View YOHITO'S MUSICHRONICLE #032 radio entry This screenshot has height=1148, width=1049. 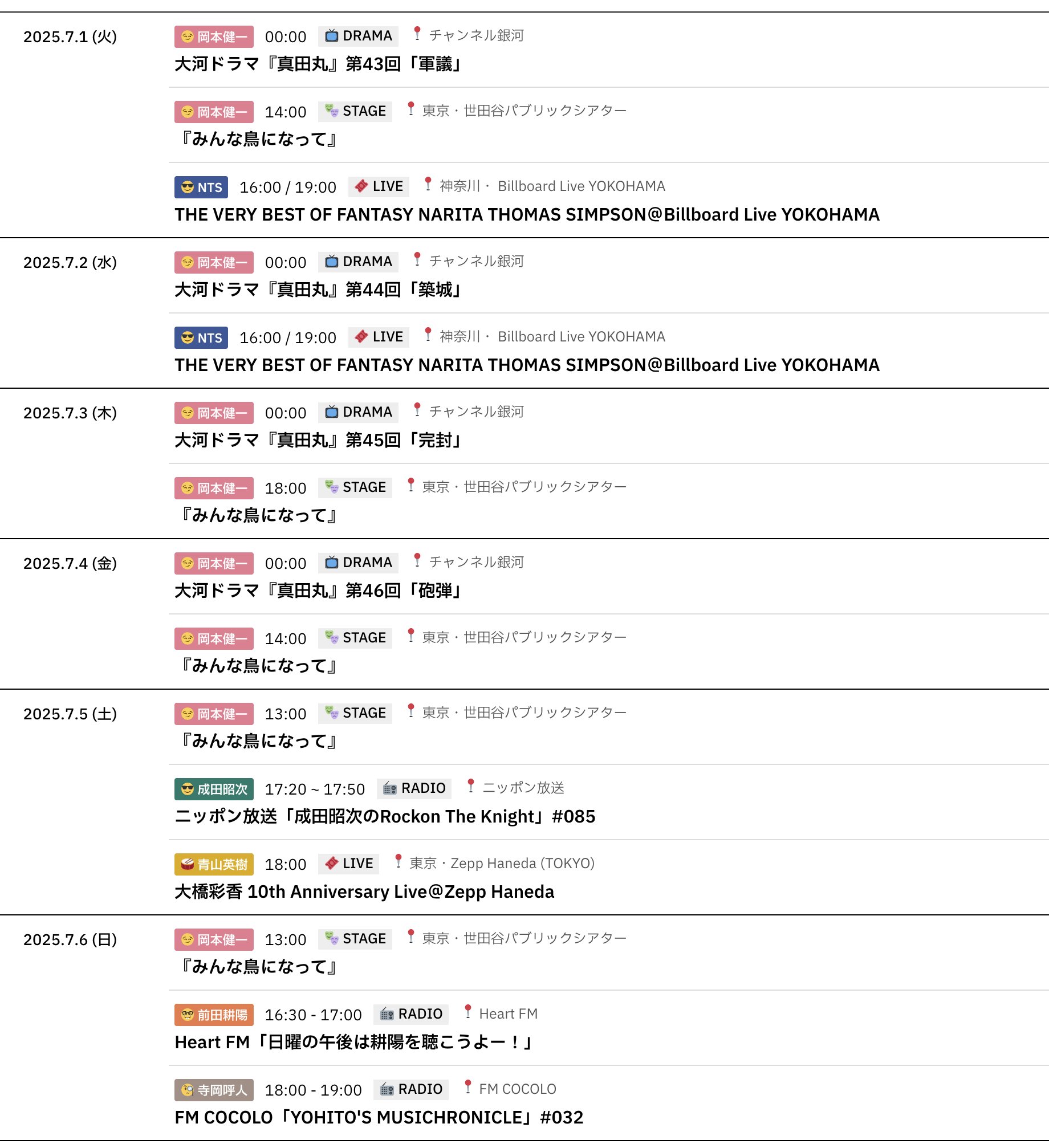(379, 1117)
